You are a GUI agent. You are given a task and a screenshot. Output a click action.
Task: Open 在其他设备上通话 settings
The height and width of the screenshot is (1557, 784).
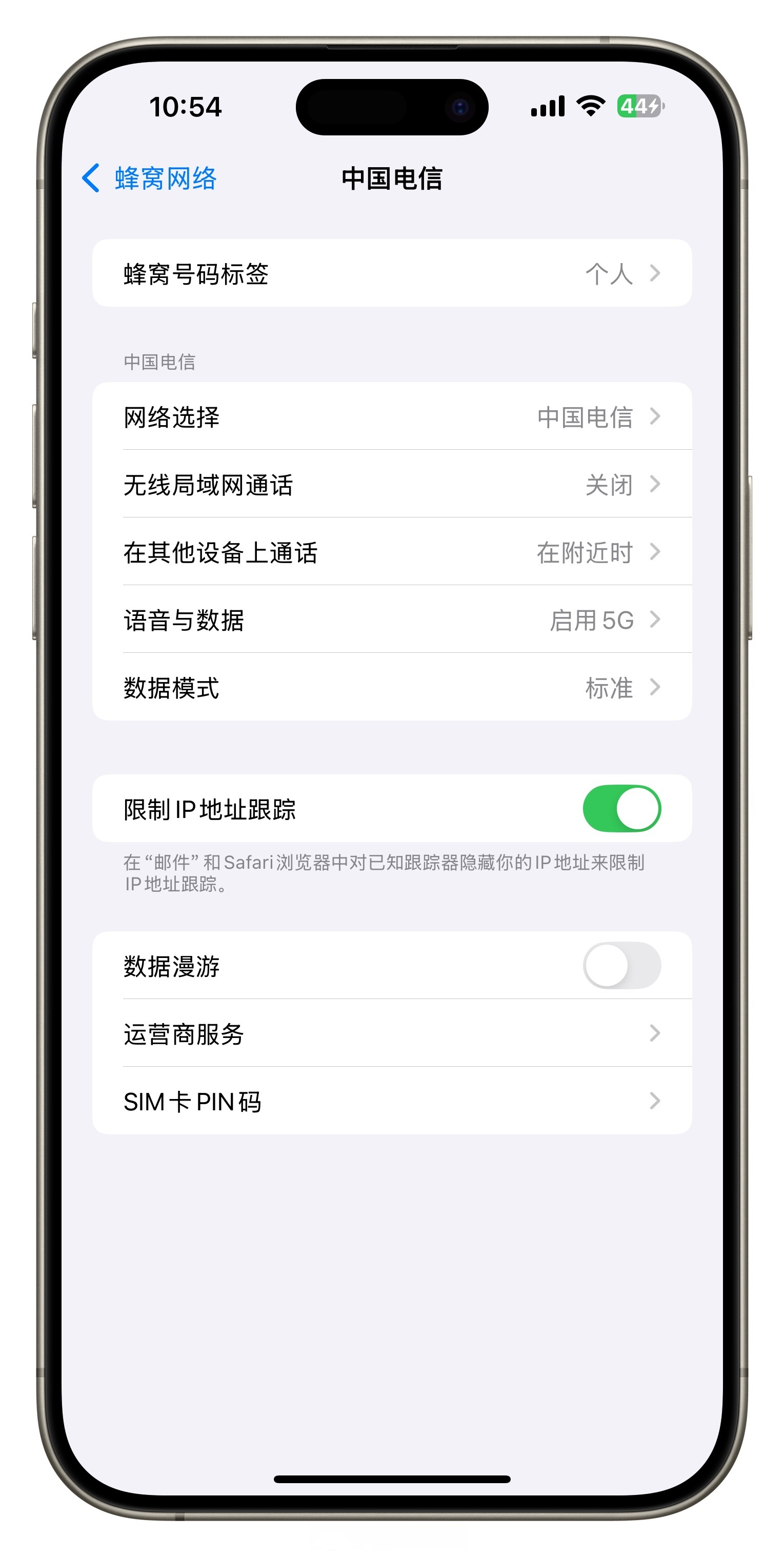[x=392, y=552]
